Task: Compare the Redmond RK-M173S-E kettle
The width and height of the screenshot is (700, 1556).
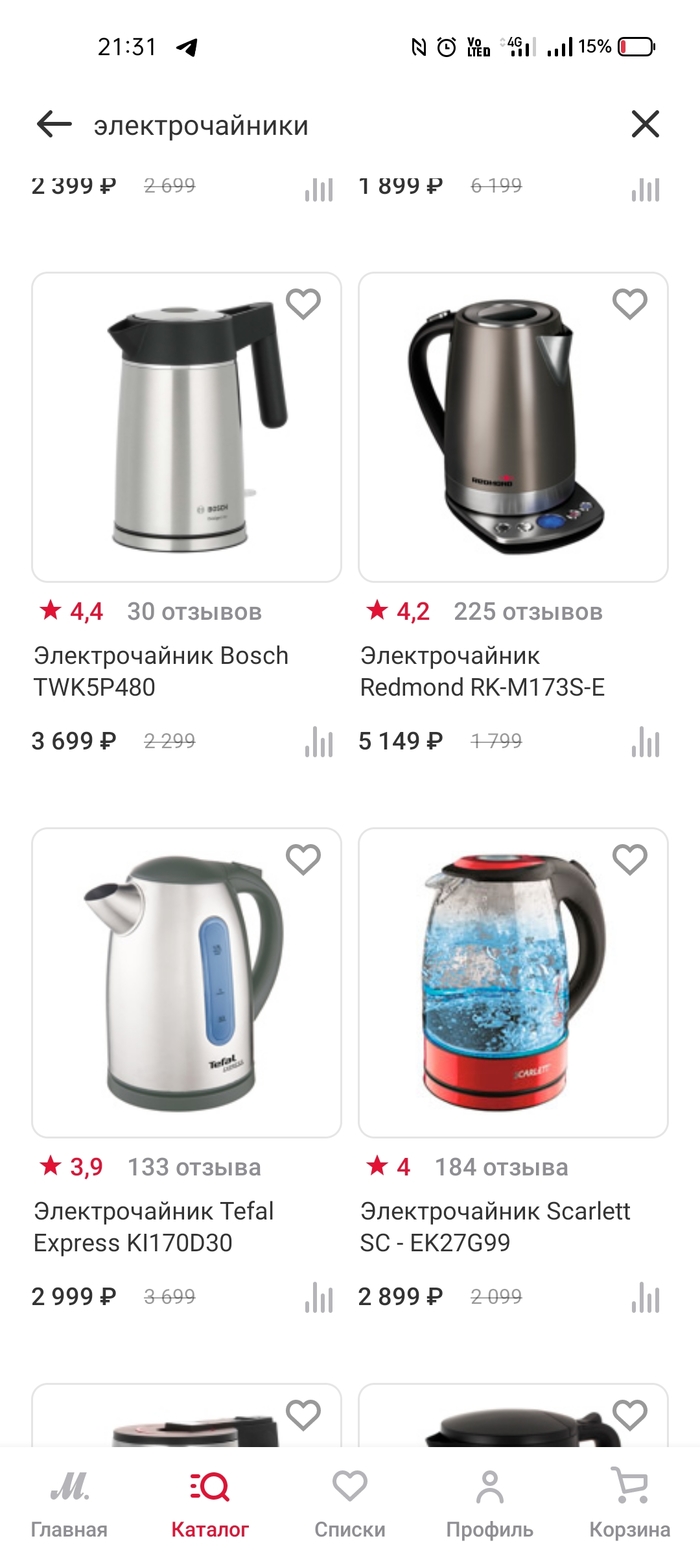Action: tap(646, 742)
